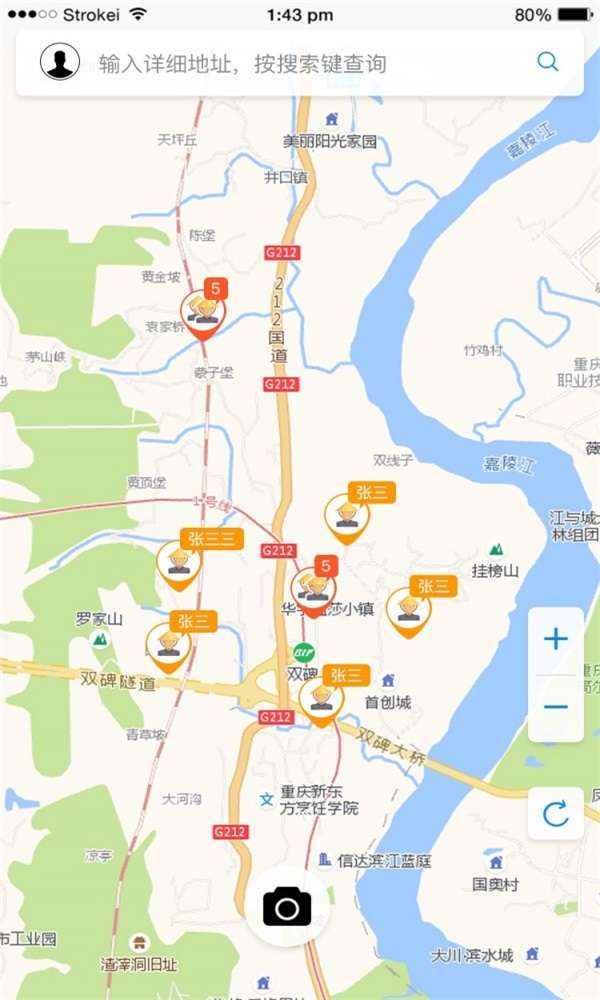Zoom in with the plus button

pos(556,640)
